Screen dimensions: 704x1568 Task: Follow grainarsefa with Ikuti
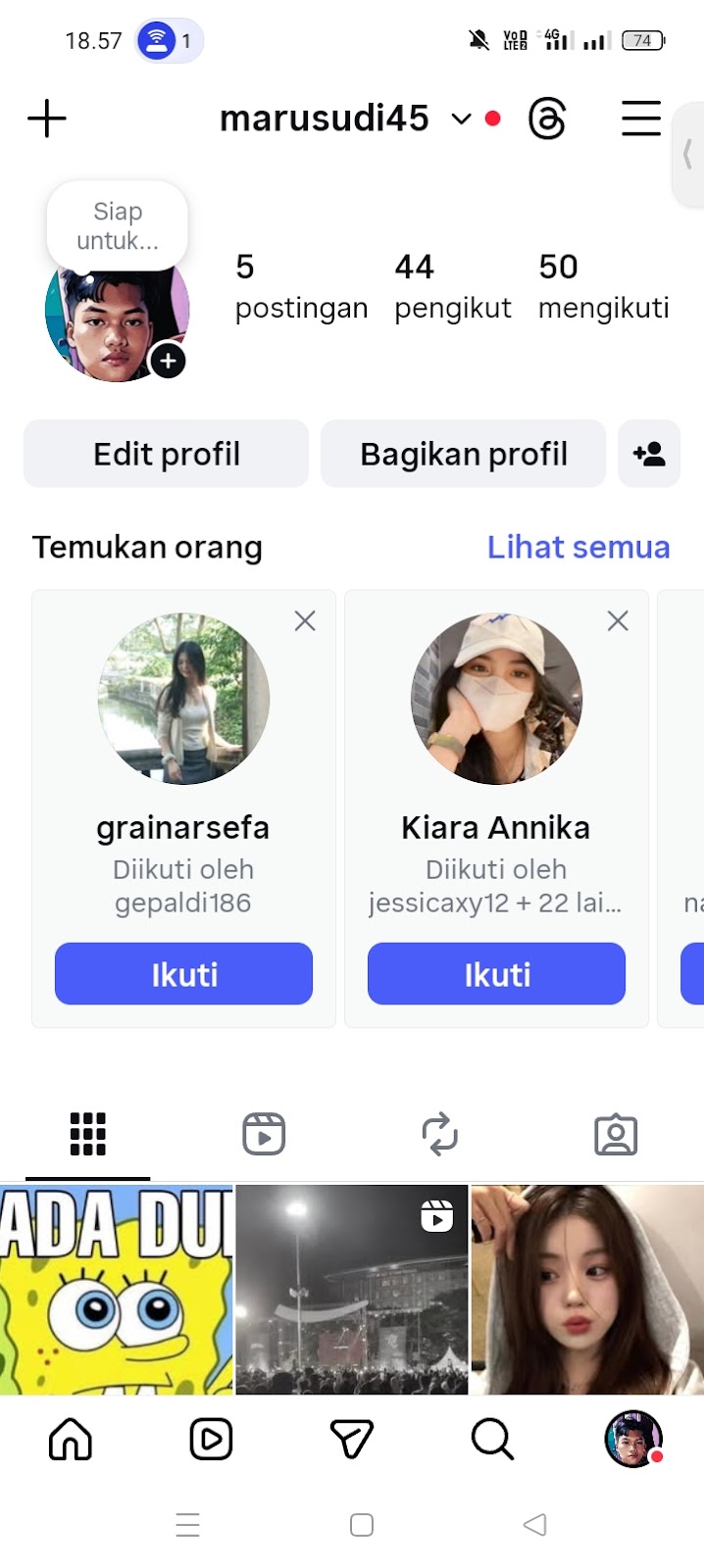(183, 974)
